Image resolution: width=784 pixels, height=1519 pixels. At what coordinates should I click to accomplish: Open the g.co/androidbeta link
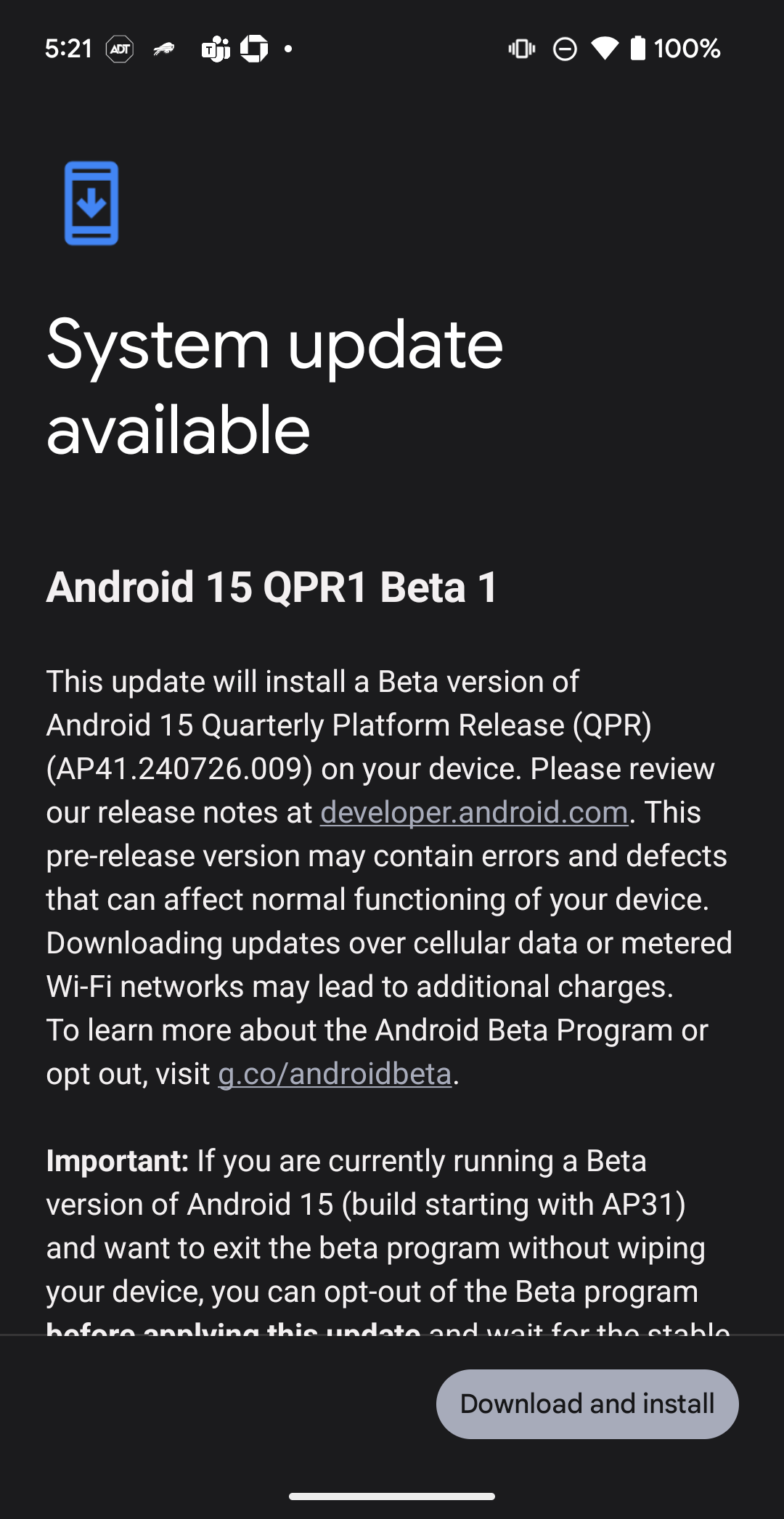click(335, 1074)
